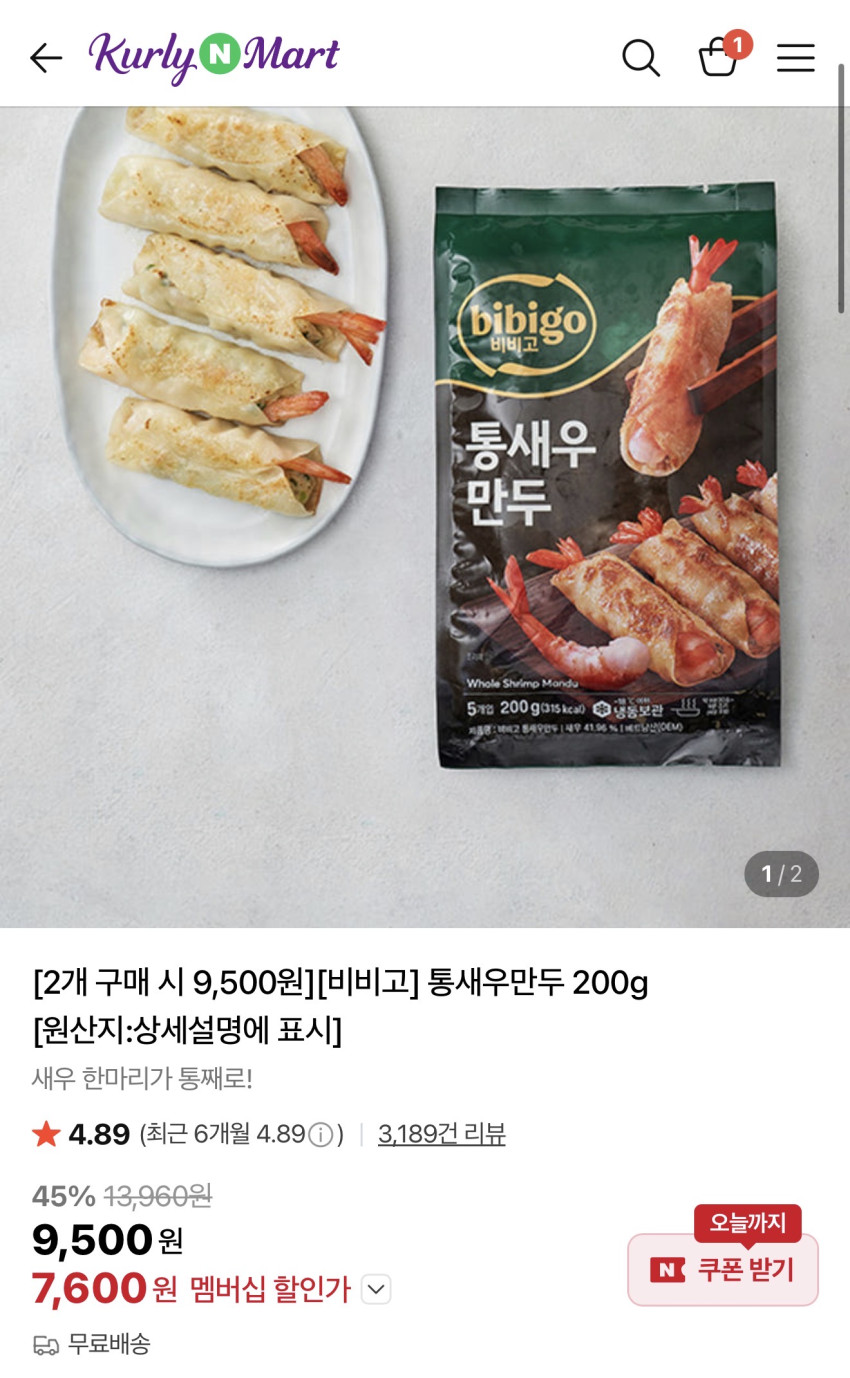Open the search magnifier
The height and width of the screenshot is (1378, 850).
coord(641,58)
